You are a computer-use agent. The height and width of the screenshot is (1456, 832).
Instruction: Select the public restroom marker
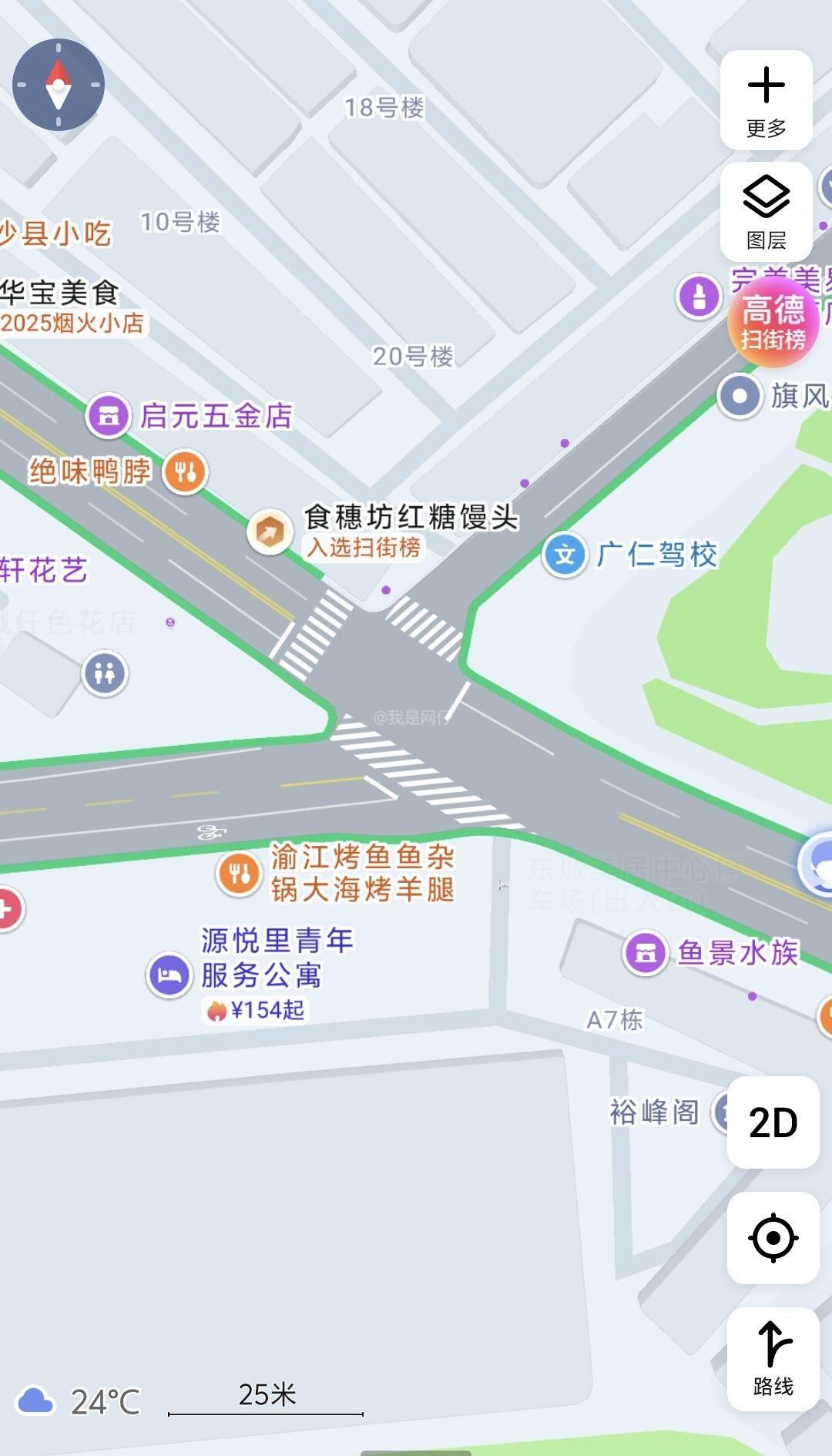click(x=105, y=673)
